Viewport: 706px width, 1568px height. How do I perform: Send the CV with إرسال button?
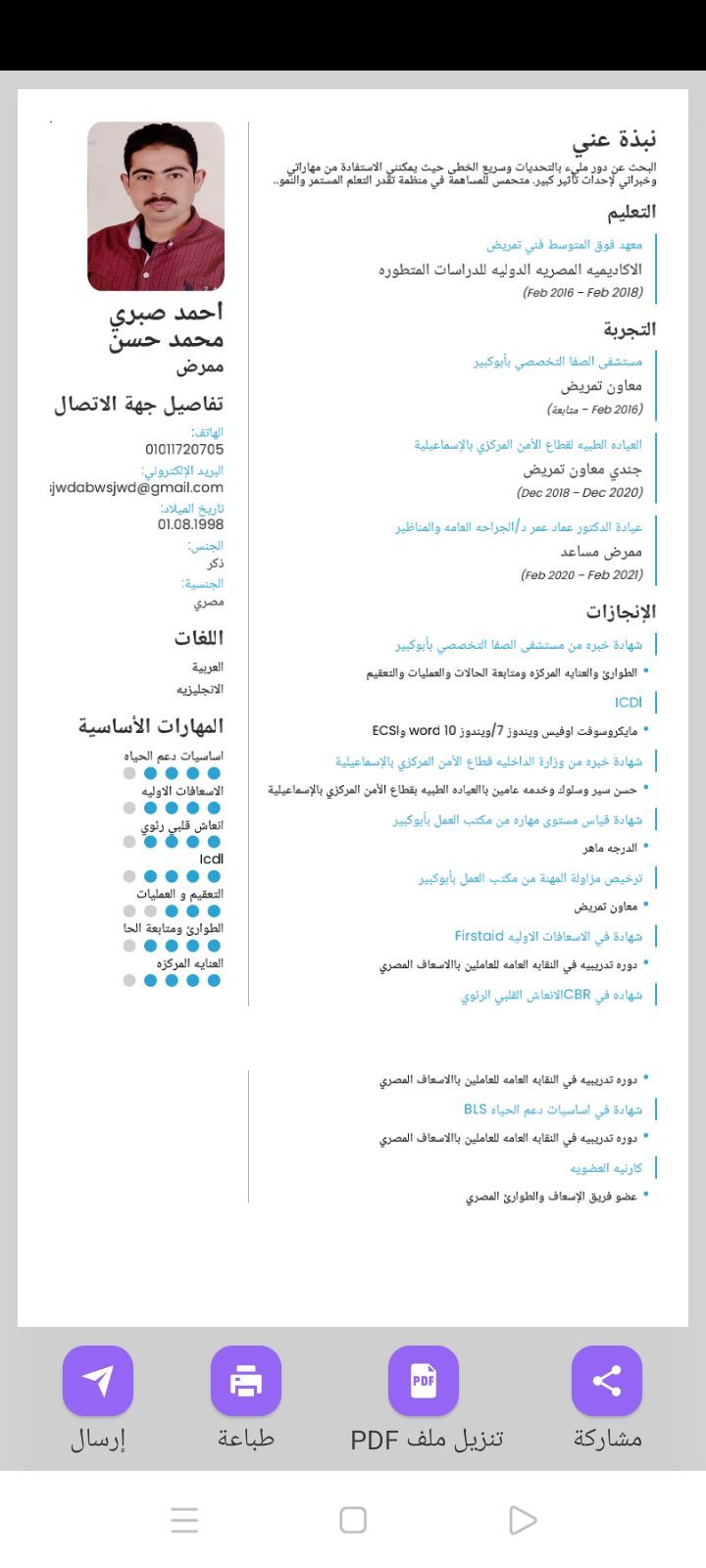(x=98, y=1381)
